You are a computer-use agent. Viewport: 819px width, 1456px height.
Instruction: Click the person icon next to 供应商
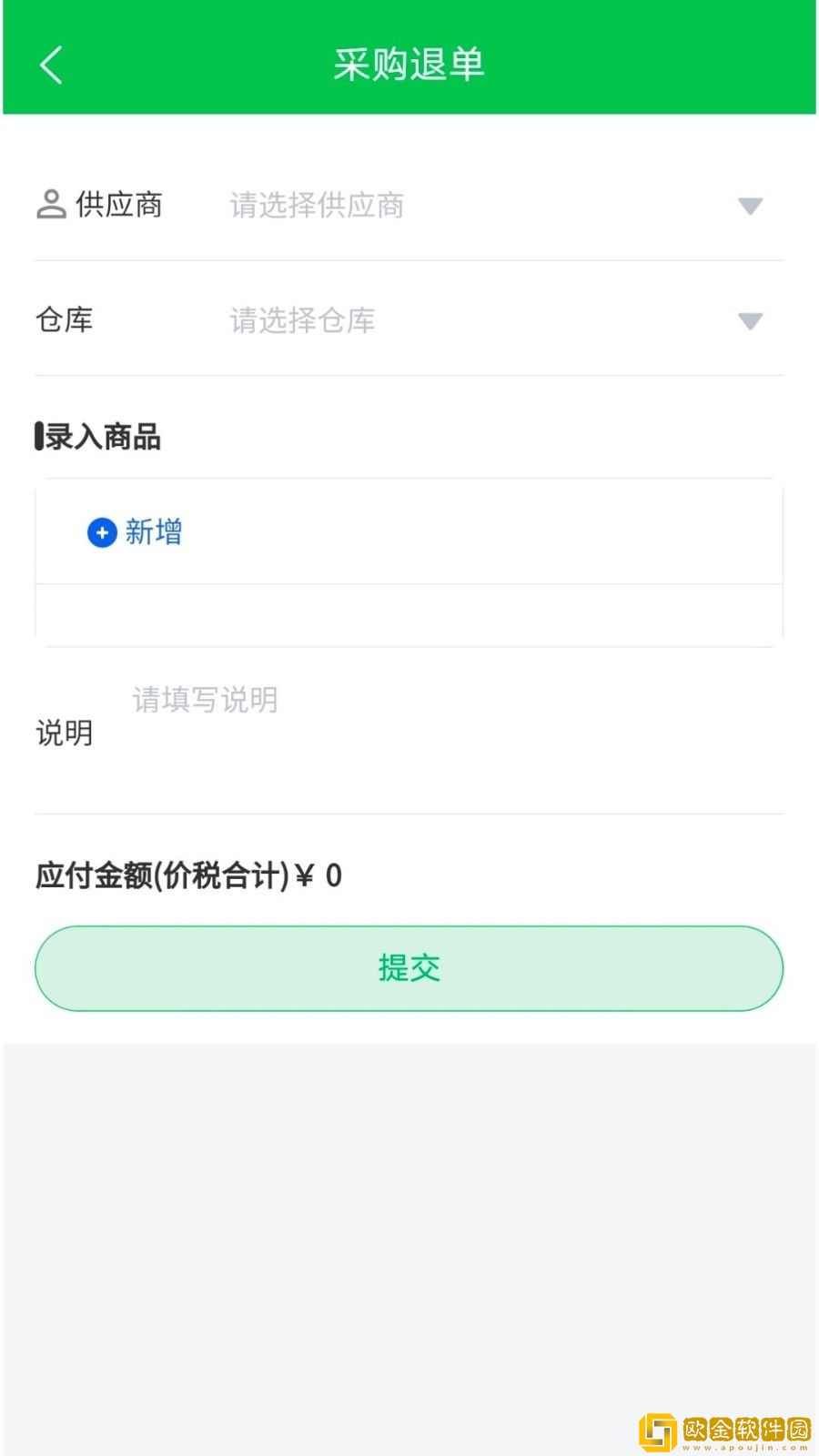pos(50,203)
